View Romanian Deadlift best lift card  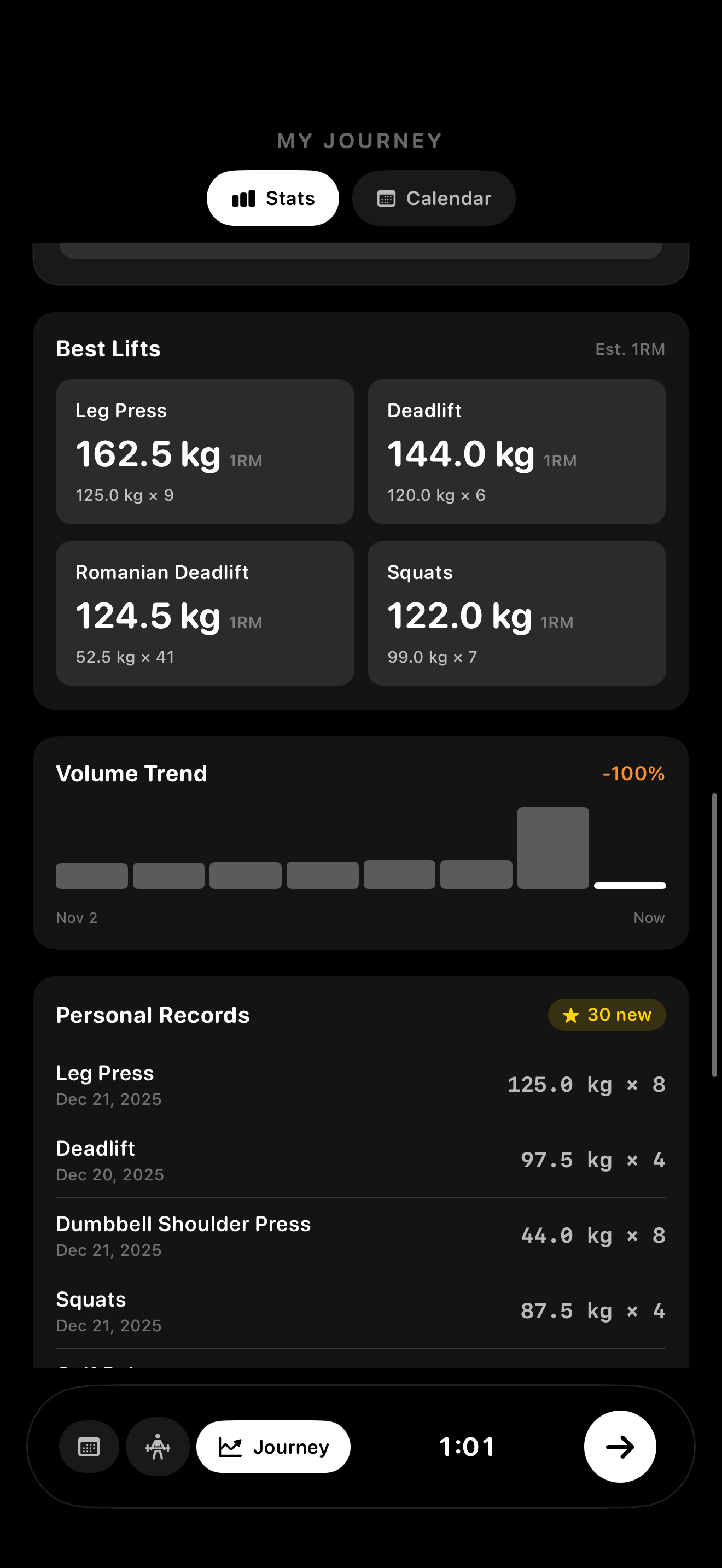point(205,613)
